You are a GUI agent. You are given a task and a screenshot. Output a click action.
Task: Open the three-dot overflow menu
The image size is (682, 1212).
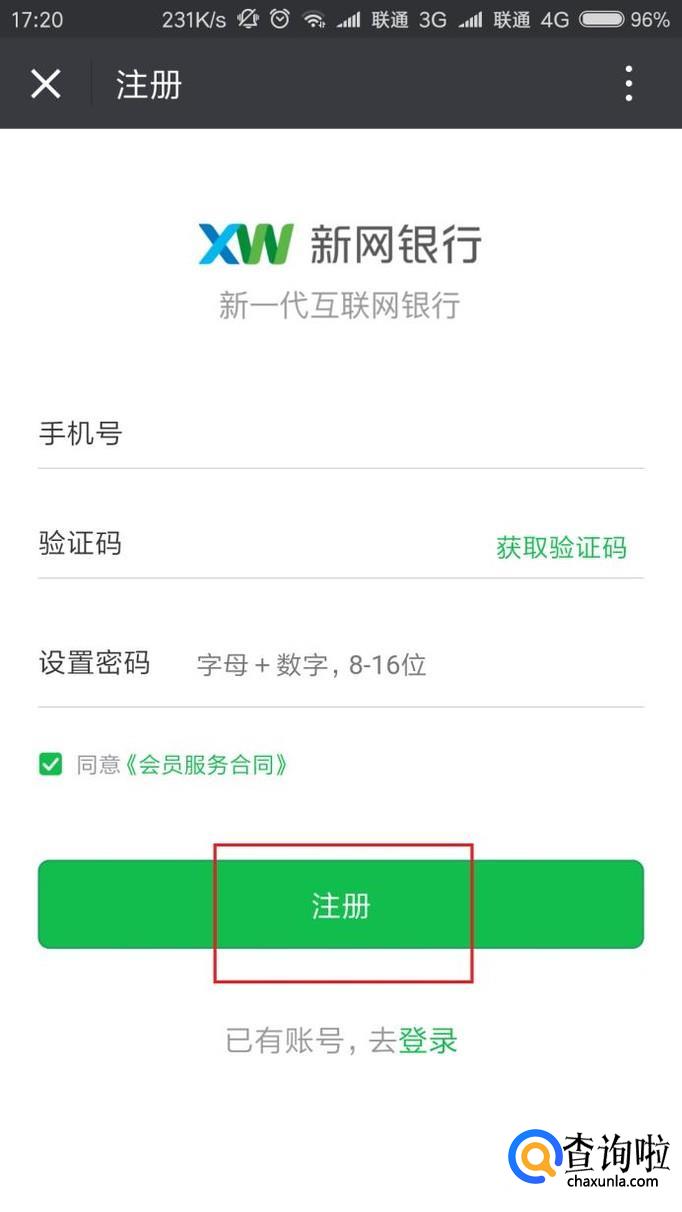pyautogui.click(x=629, y=84)
